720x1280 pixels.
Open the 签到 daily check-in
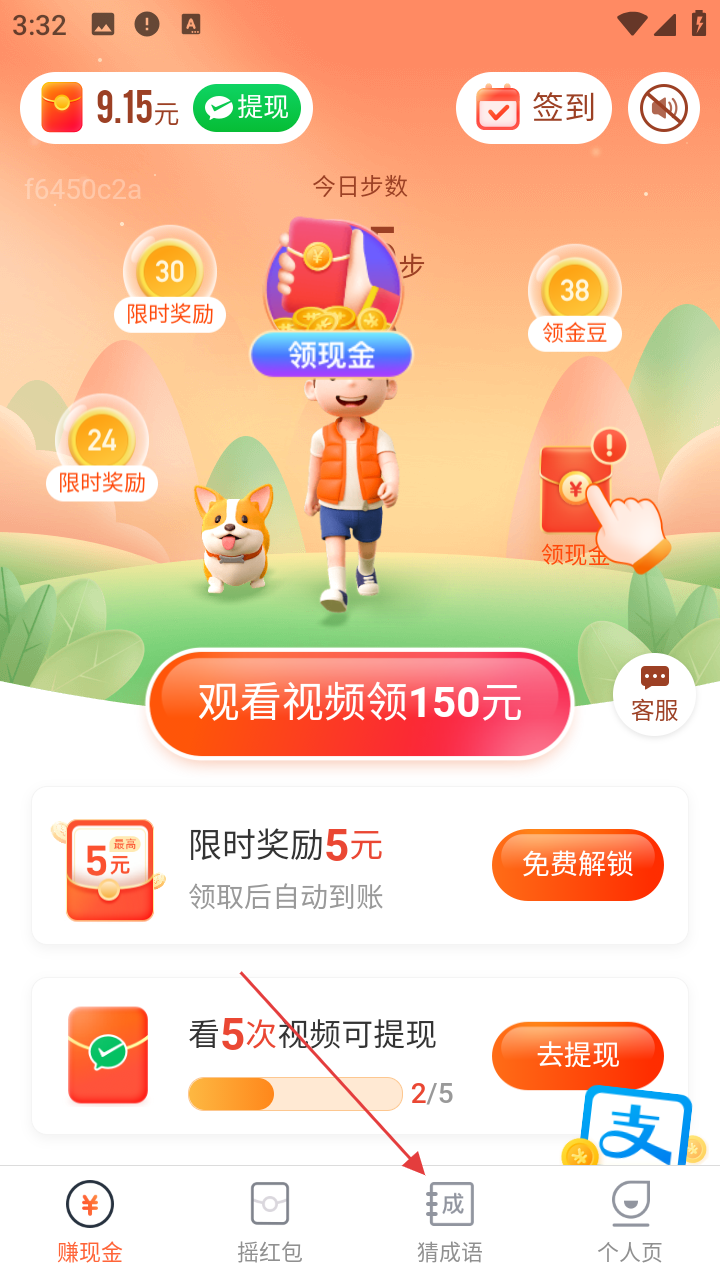point(534,108)
